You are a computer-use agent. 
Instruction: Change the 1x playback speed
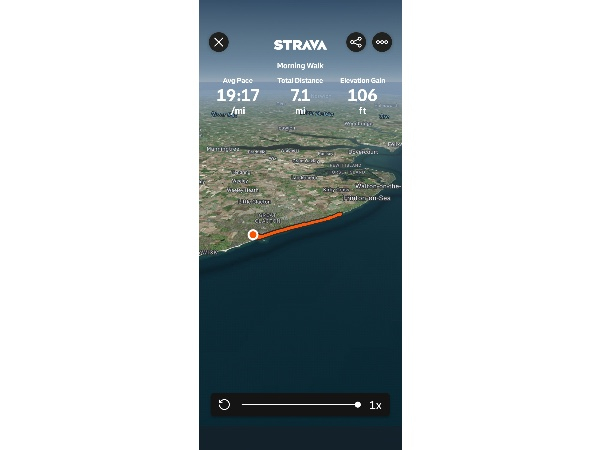click(375, 405)
